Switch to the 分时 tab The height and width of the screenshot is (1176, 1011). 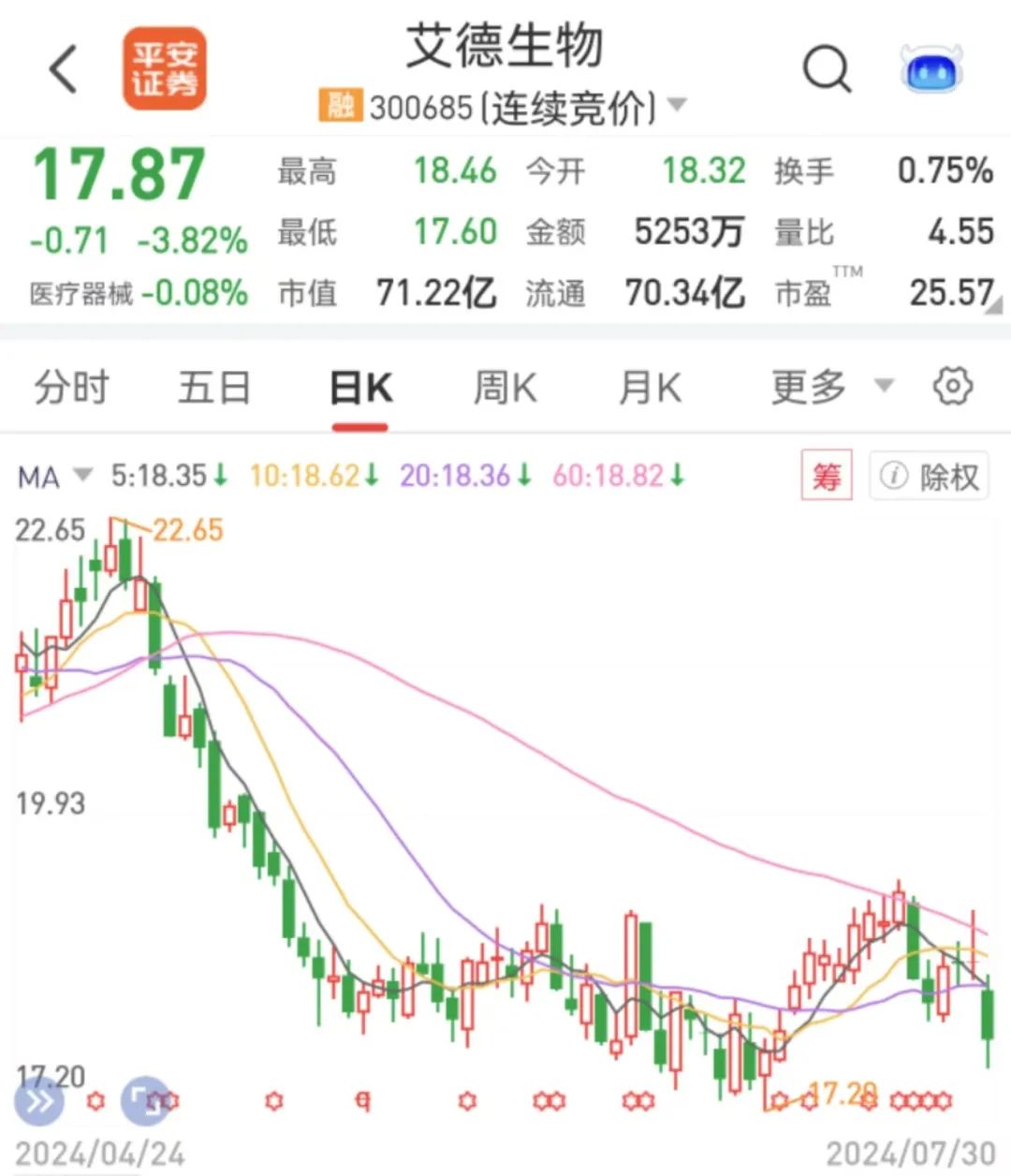(71, 388)
